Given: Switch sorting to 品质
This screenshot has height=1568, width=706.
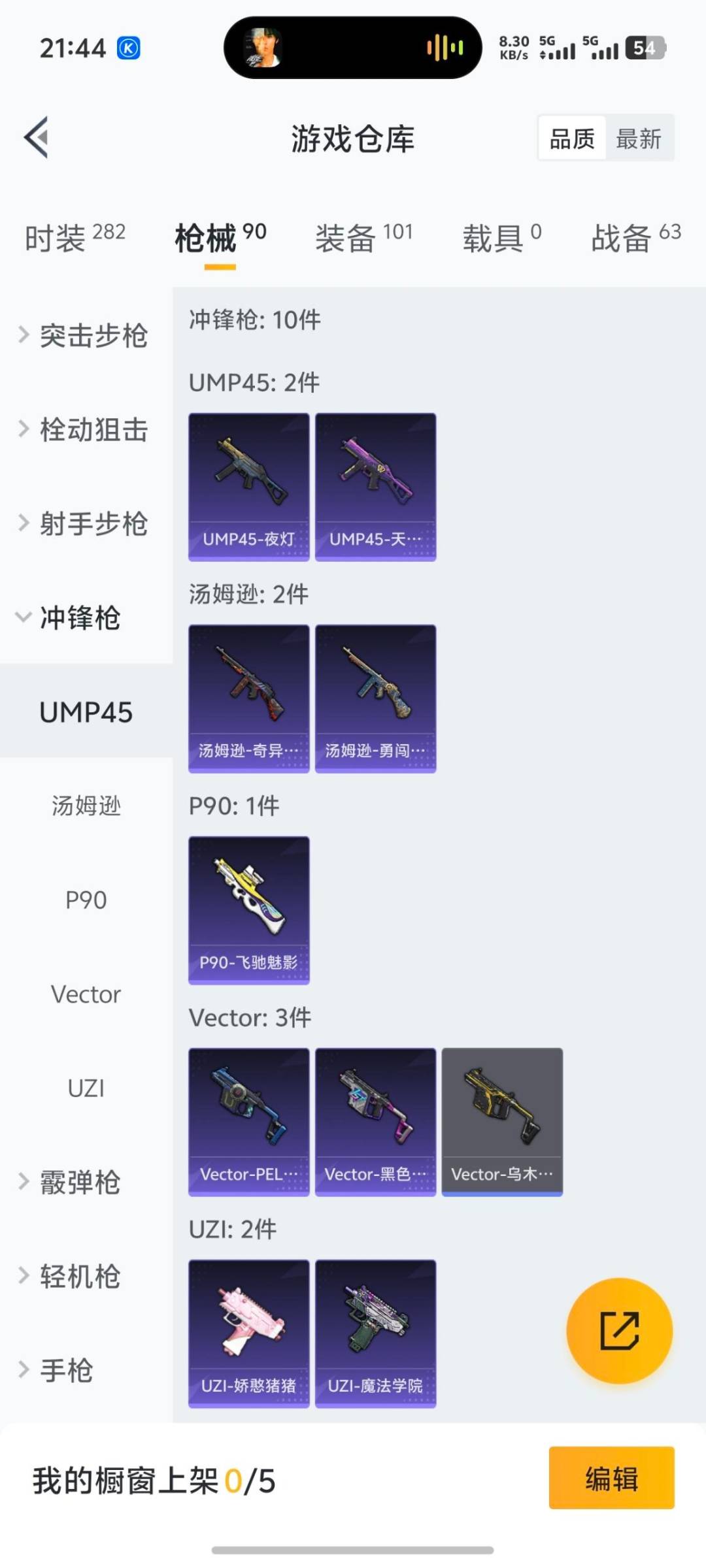Looking at the screenshot, I should (x=571, y=138).
